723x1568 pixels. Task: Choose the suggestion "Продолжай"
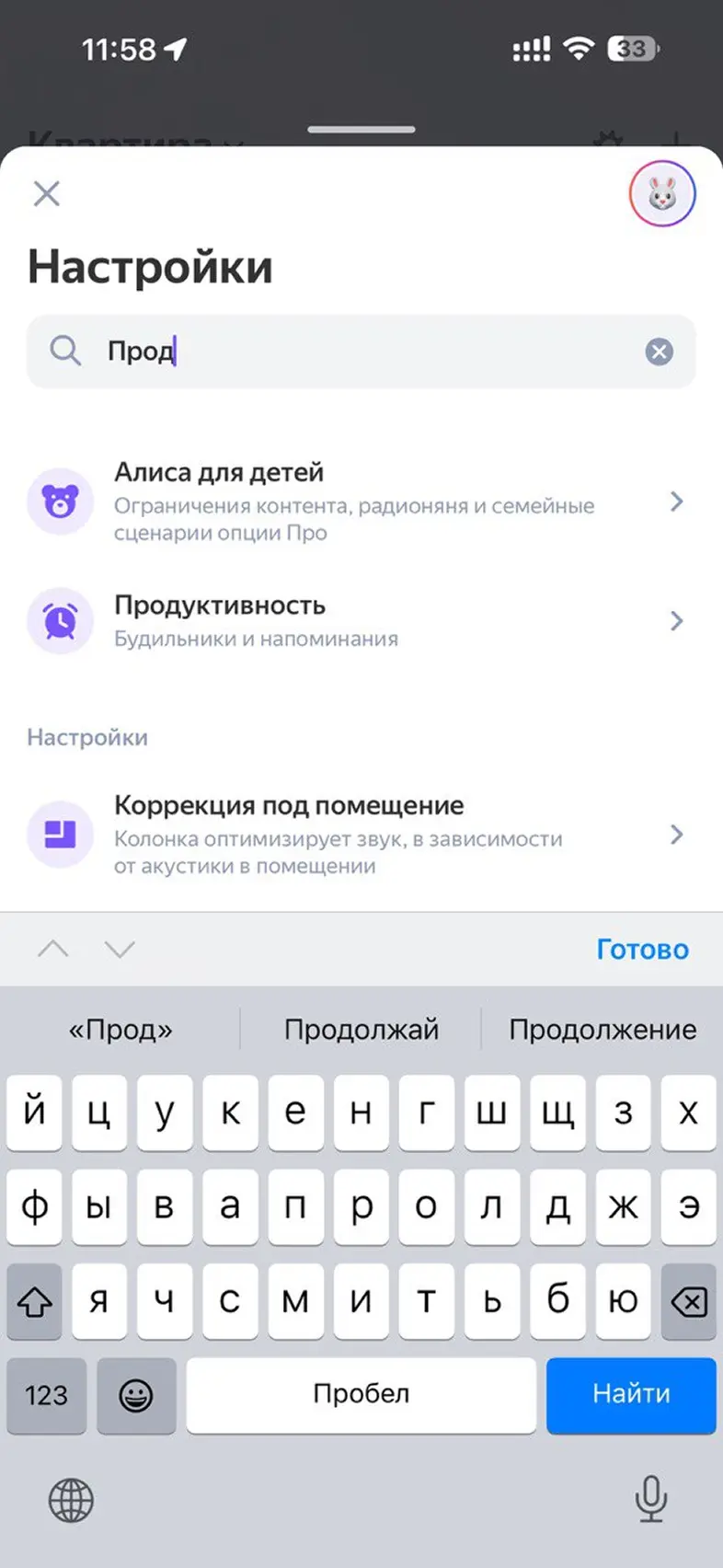361,1030
